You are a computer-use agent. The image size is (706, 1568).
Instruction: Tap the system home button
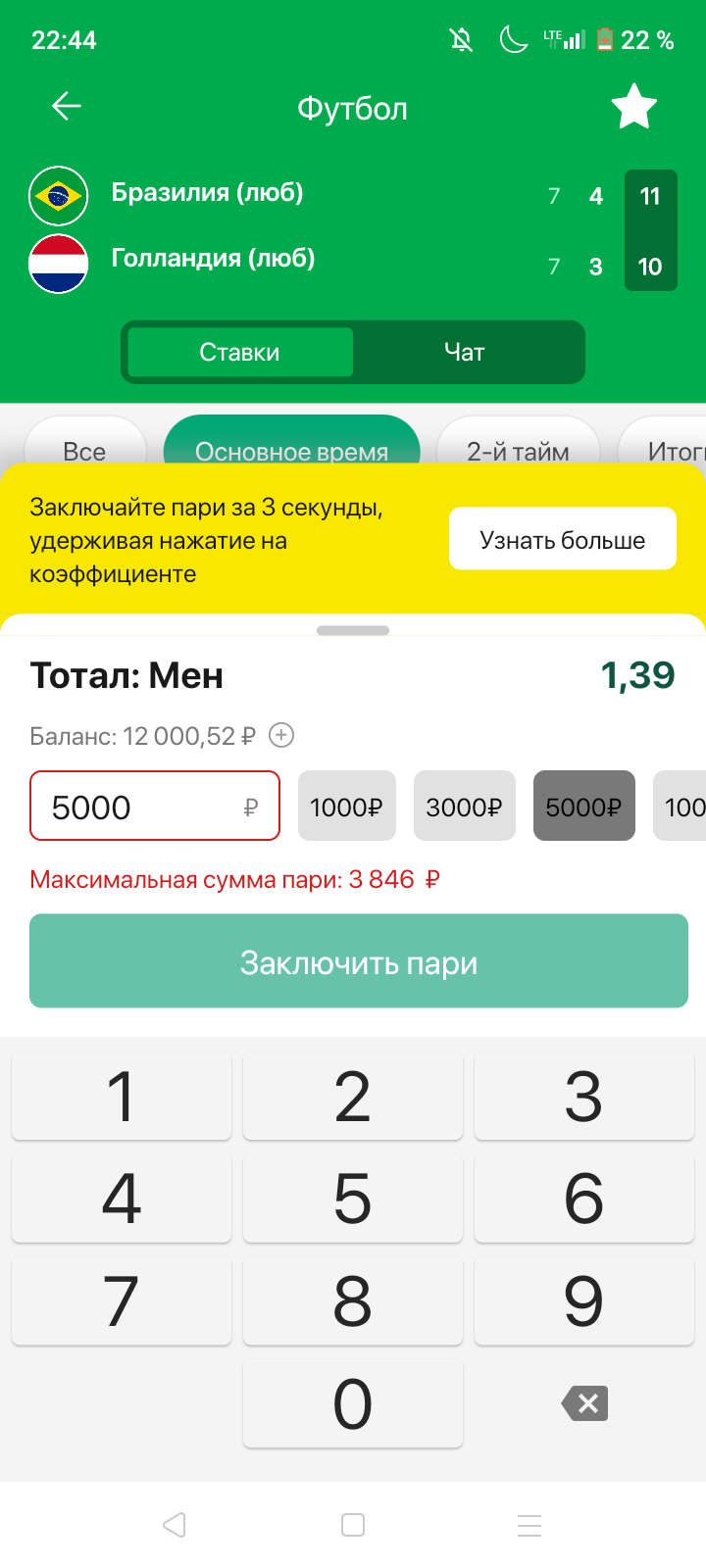point(352,1525)
